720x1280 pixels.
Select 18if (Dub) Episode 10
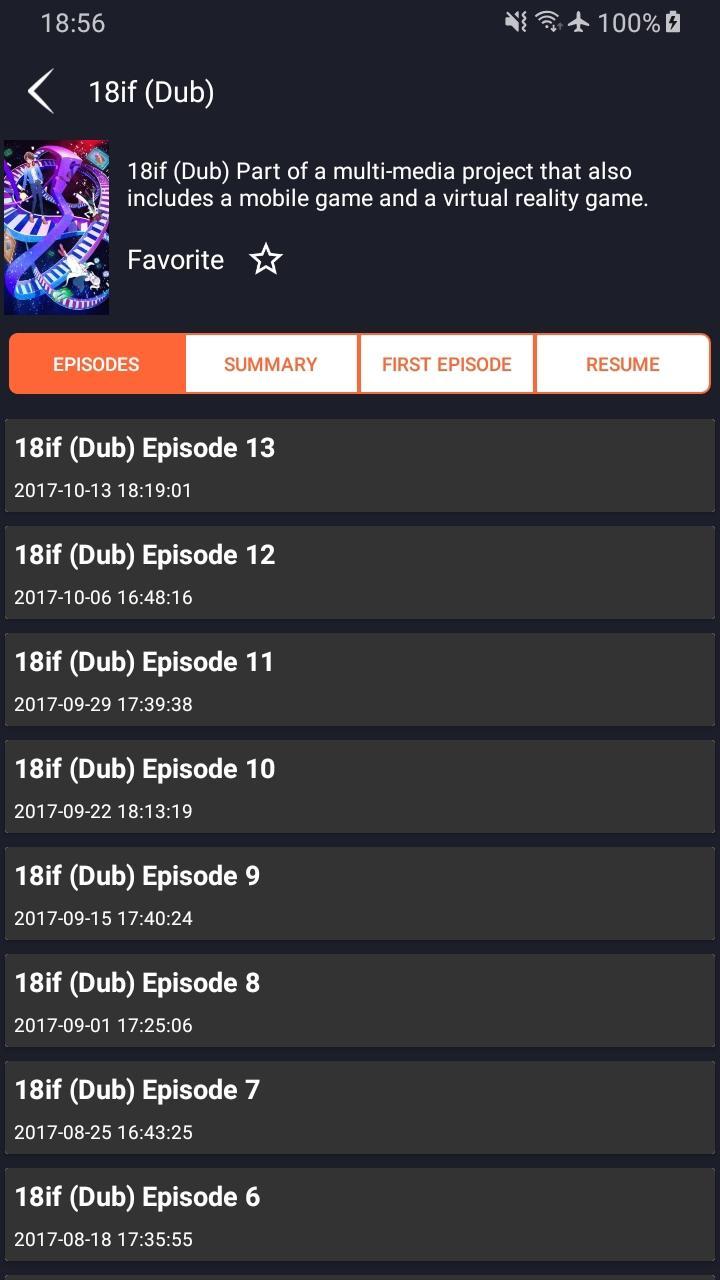360,786
